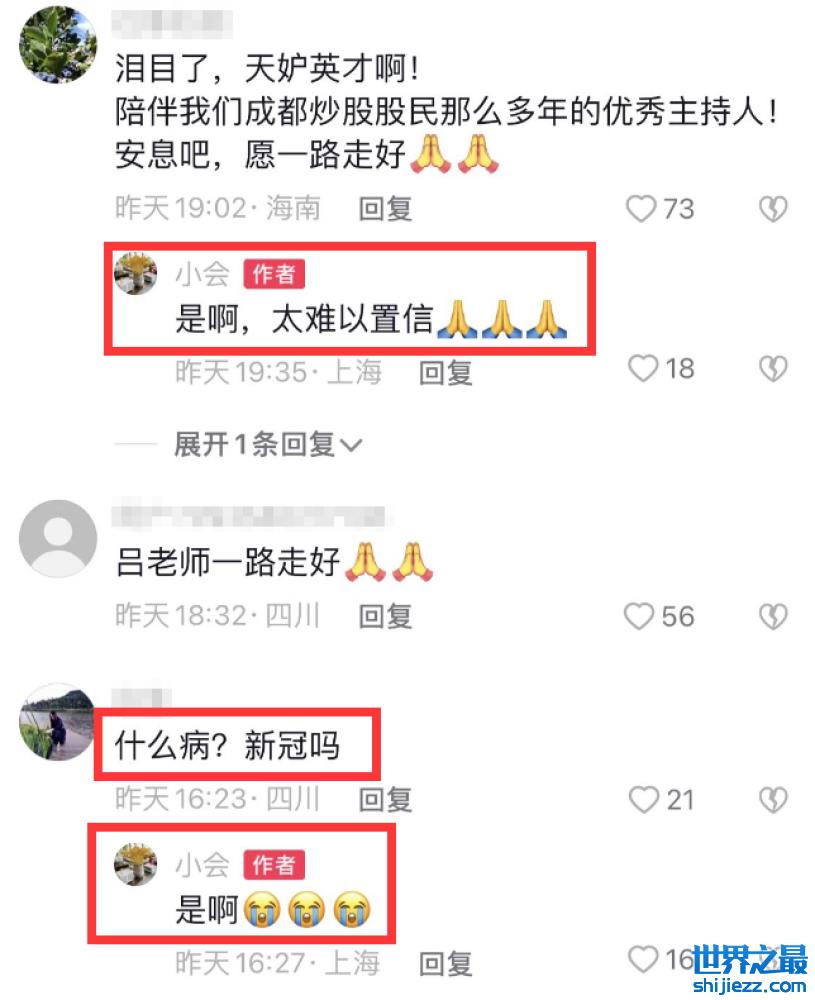Viewport: 815px width, 1000px height.
Task: Reply to the author's 16:27 comment
Action: point(445,964)
